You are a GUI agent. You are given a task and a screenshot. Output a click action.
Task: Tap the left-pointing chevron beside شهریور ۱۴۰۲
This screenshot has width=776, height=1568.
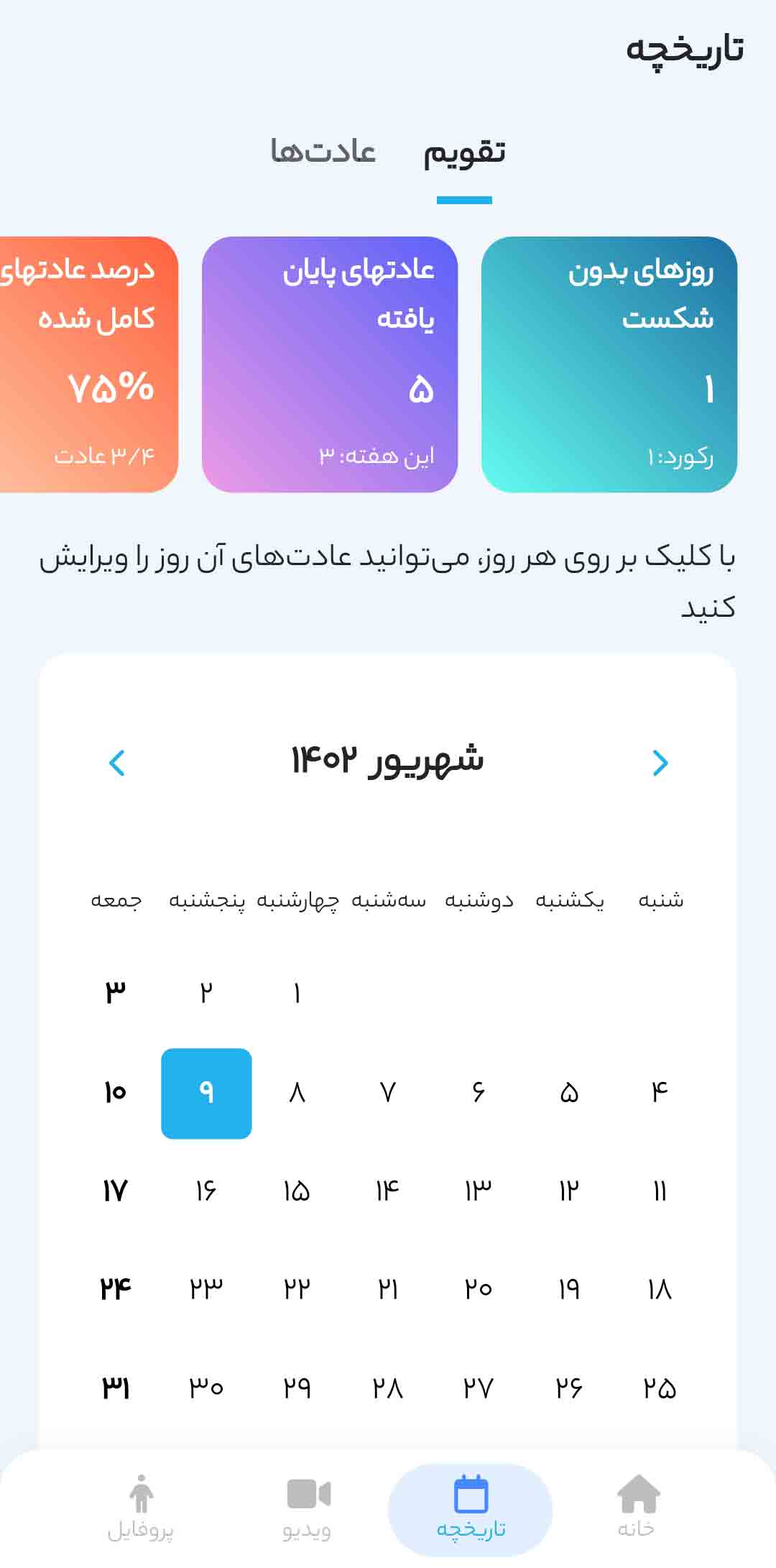click(x=116, y=763)
